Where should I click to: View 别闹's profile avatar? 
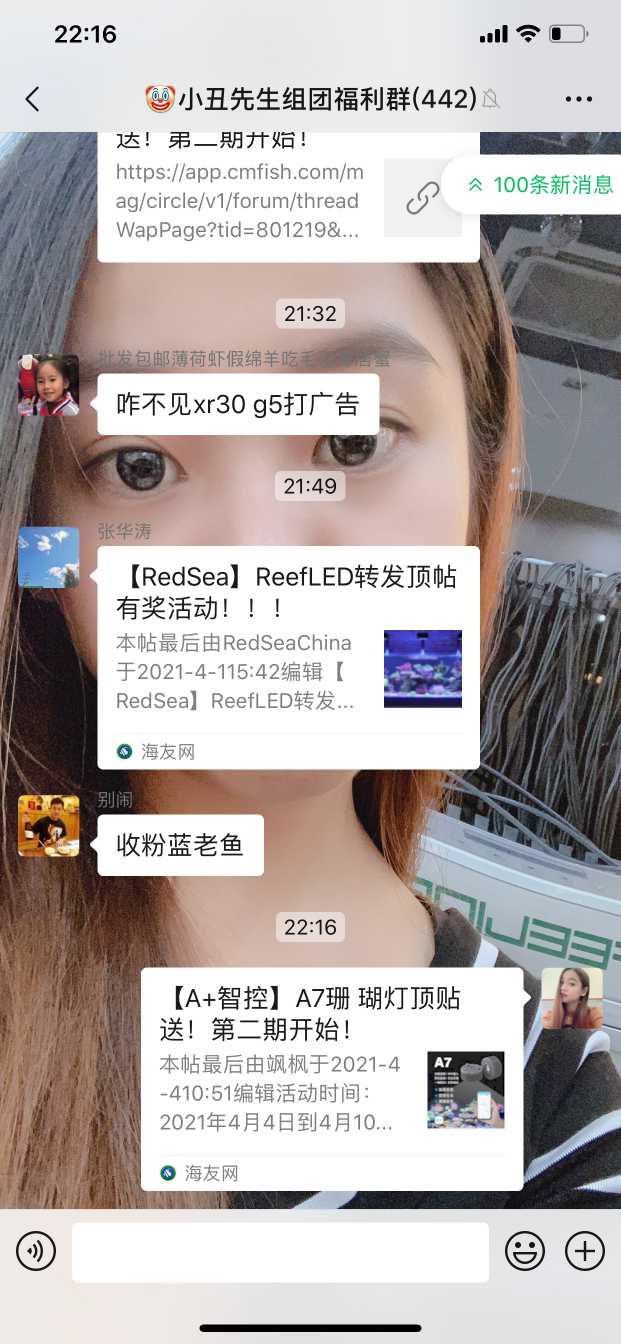(x=48, y=826)
